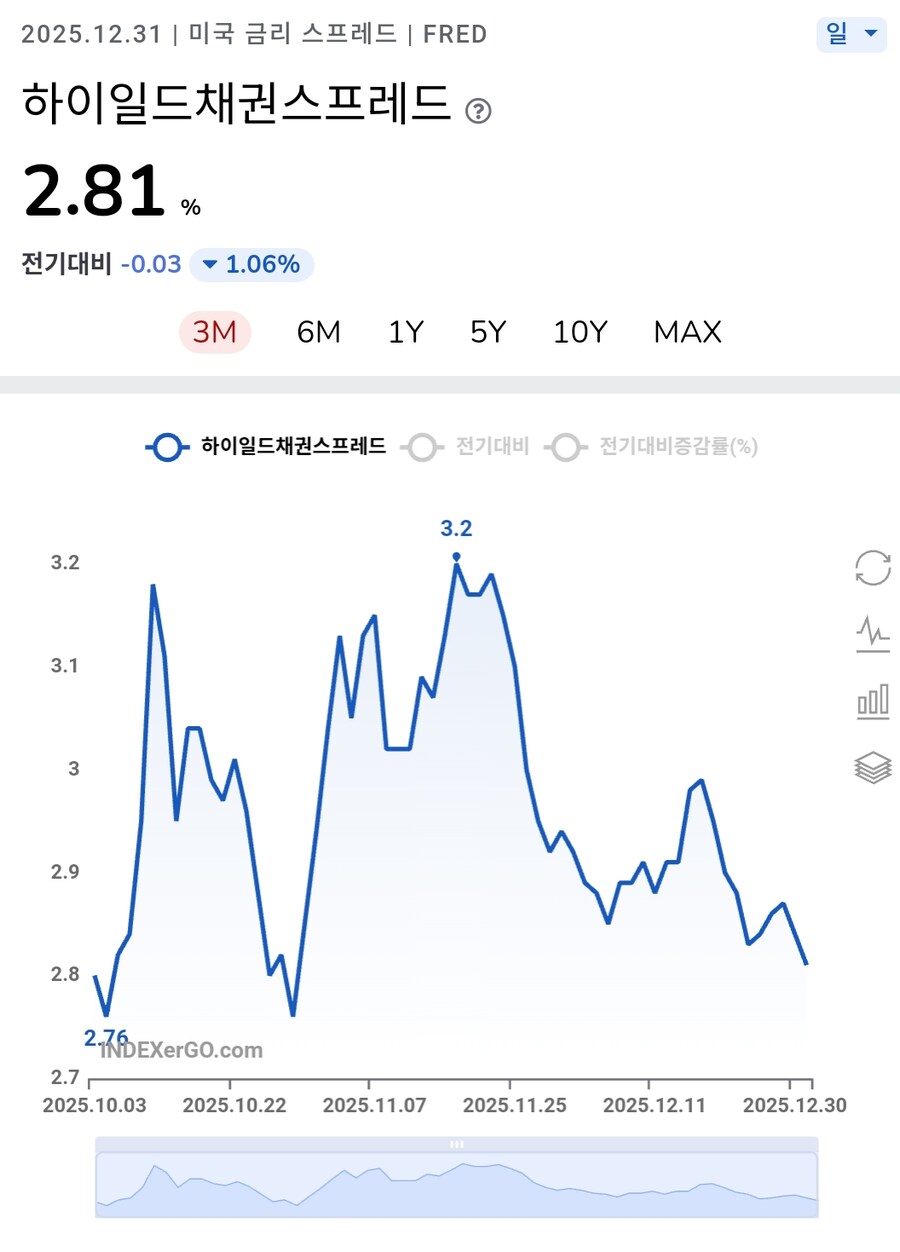Click the 전기대비 legend marker circle
The image size is (900, 1252).
(423, 448)
